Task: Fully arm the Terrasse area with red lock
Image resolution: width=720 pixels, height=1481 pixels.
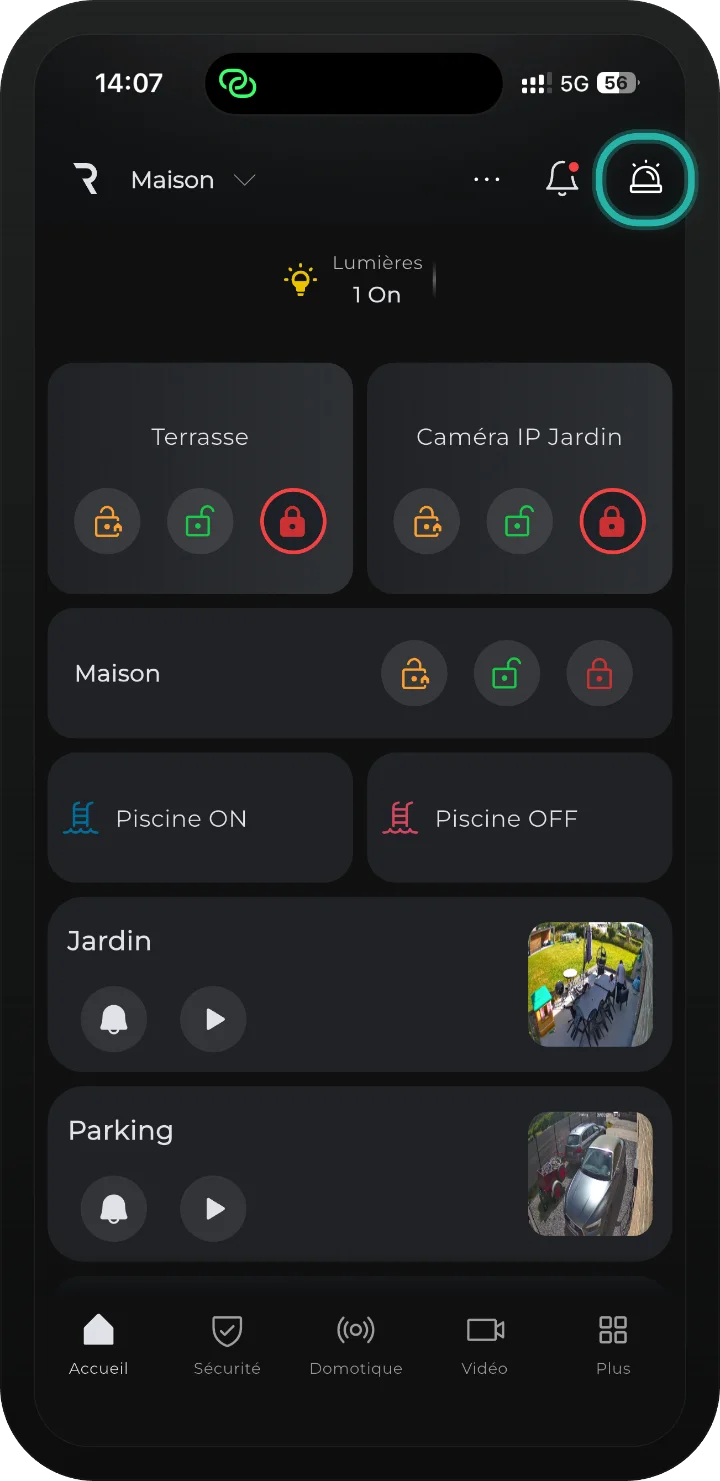Action: click(293, 521)
